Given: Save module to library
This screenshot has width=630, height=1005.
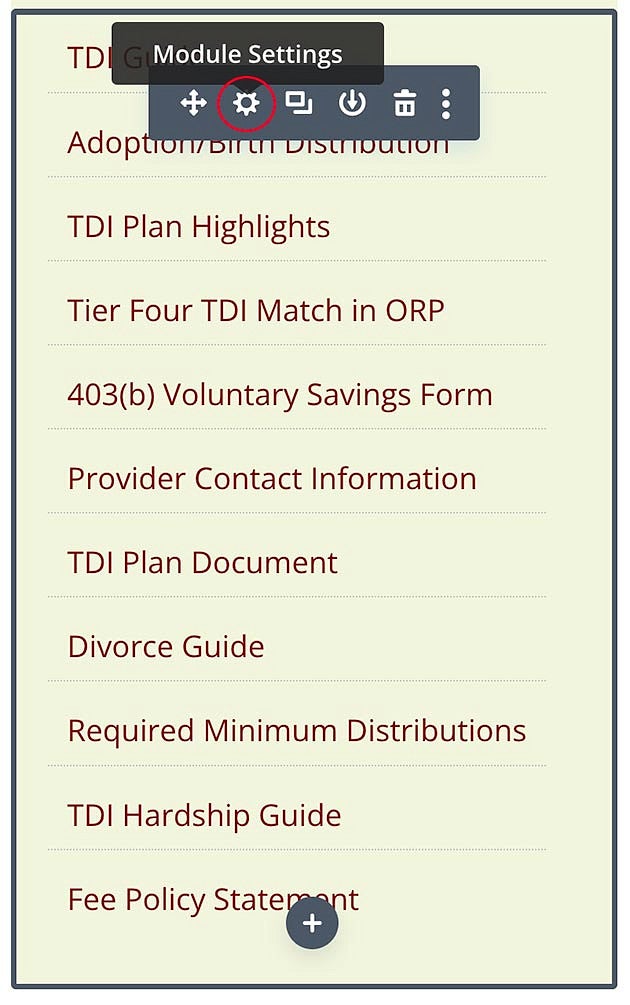Looking at the screenshot, I should (x=352, y=103).
